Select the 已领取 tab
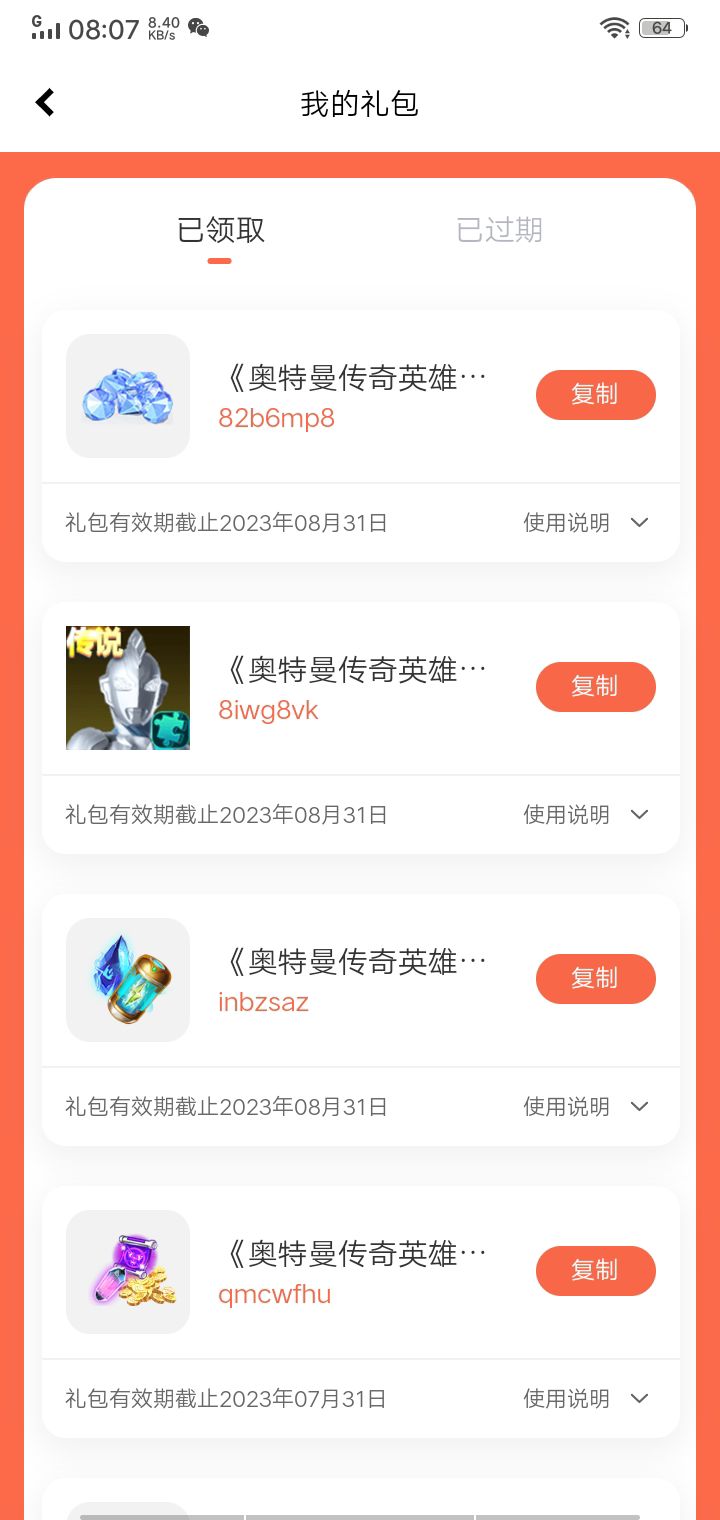Image resolution: width=720 pixels, height=1520 pixels. point(221,231)
